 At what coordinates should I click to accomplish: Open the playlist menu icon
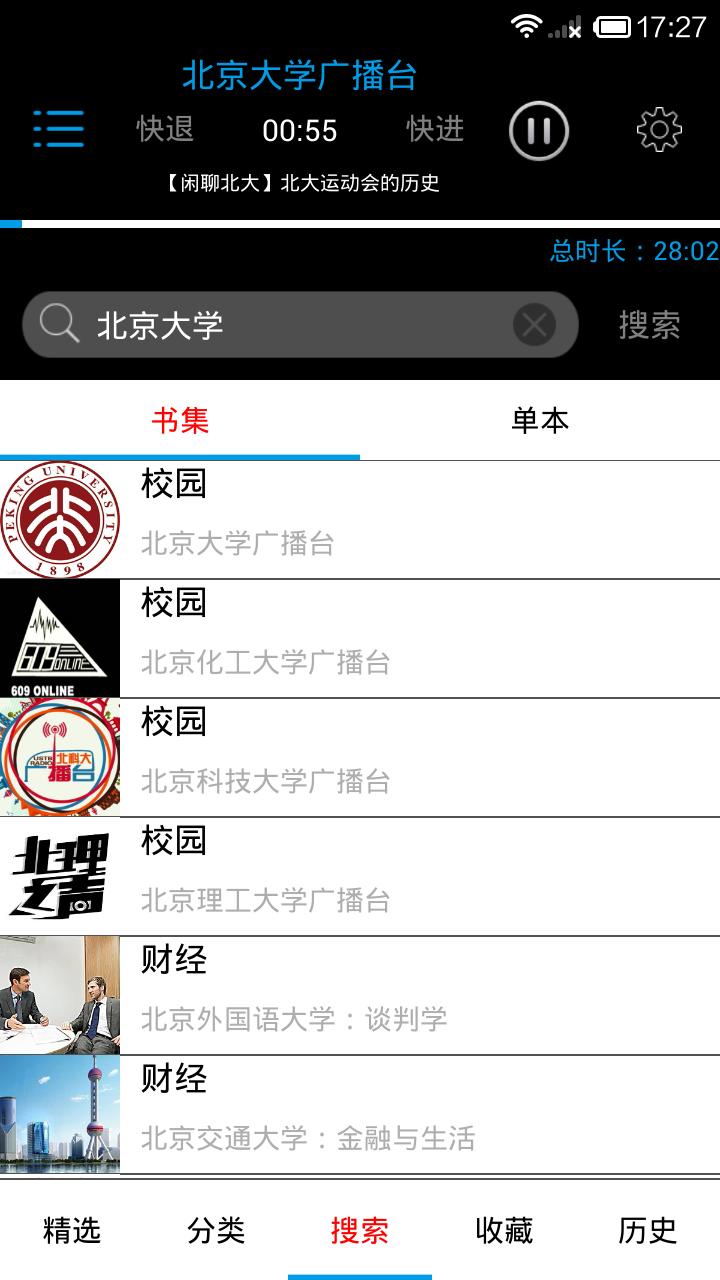pyautogui.click(x=58, y=130)
